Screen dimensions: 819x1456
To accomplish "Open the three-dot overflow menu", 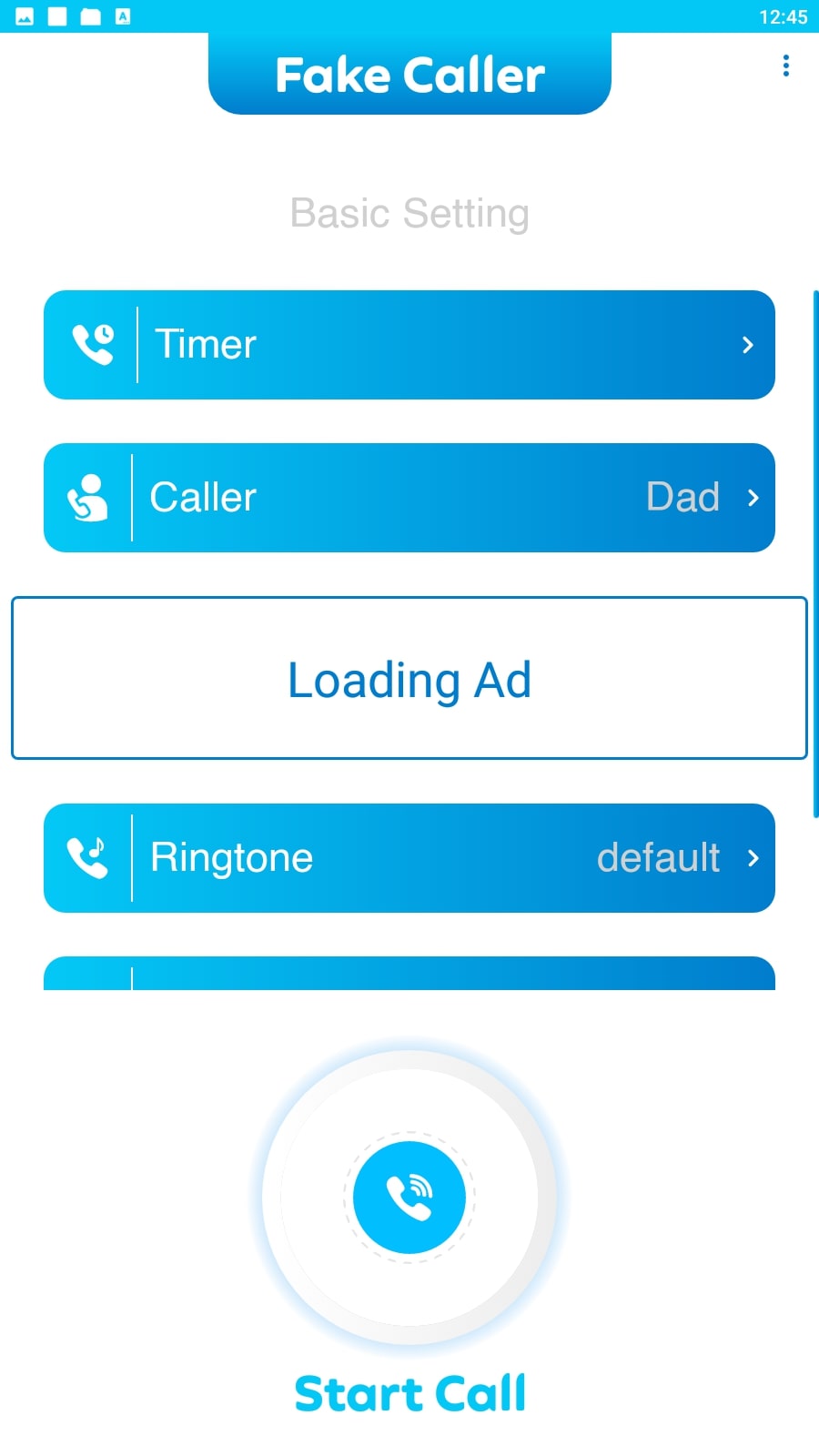I will point(785,66).
